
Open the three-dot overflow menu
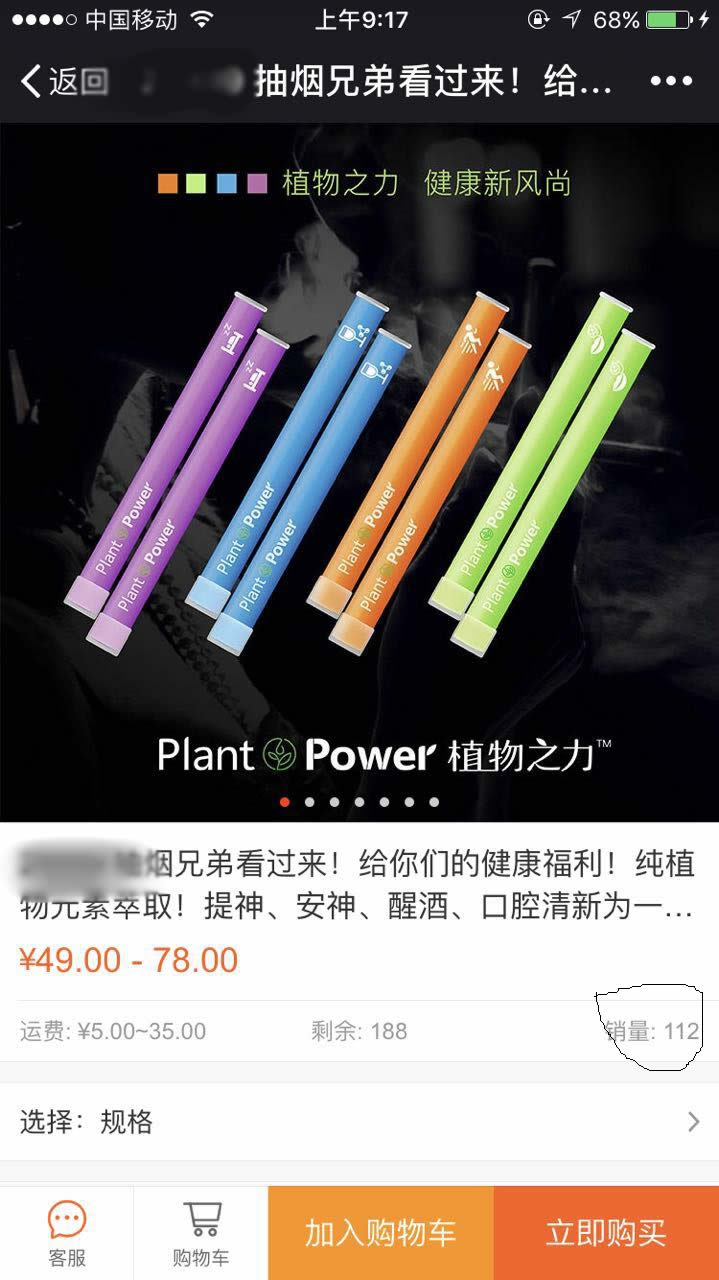[671, 82]
